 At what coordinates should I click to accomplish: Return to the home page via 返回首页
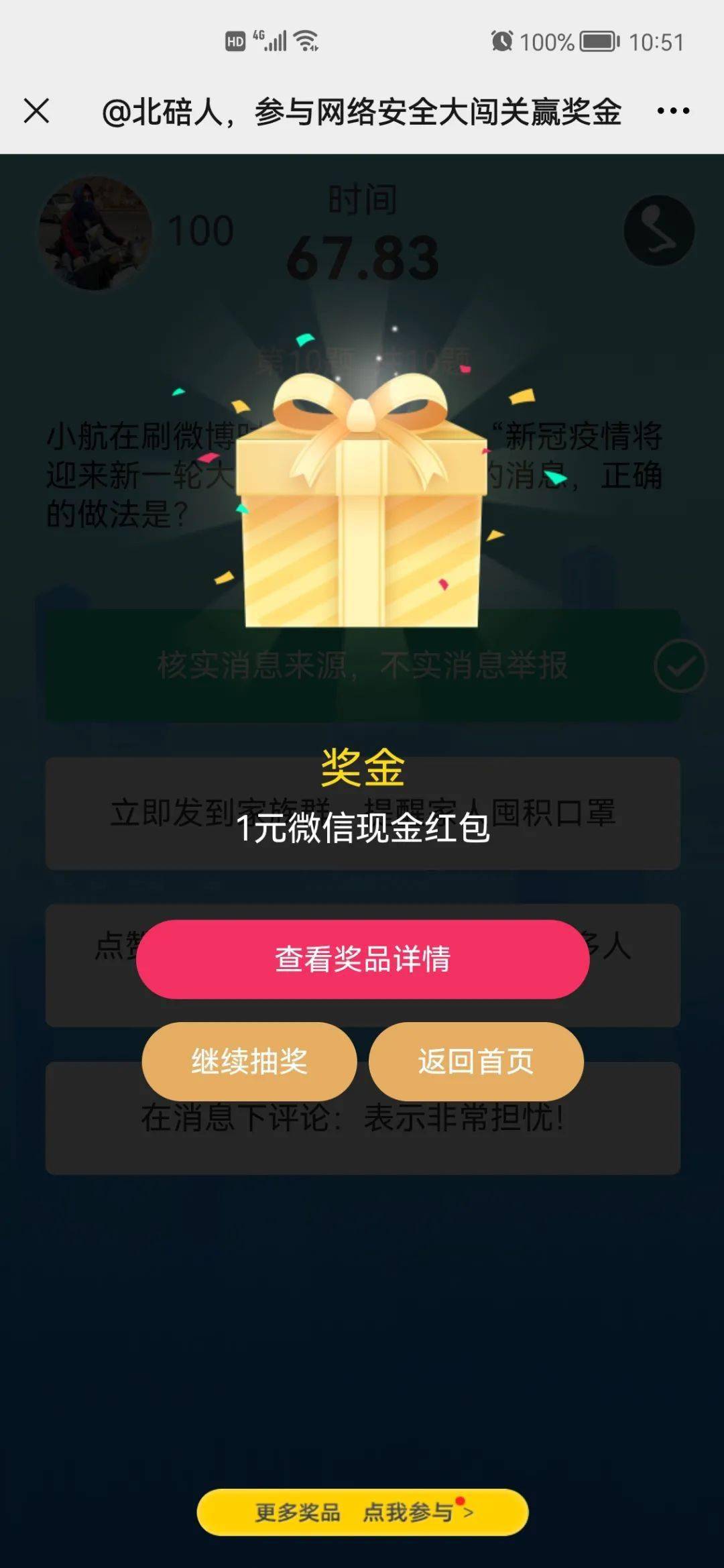(x=476, y=1062)
